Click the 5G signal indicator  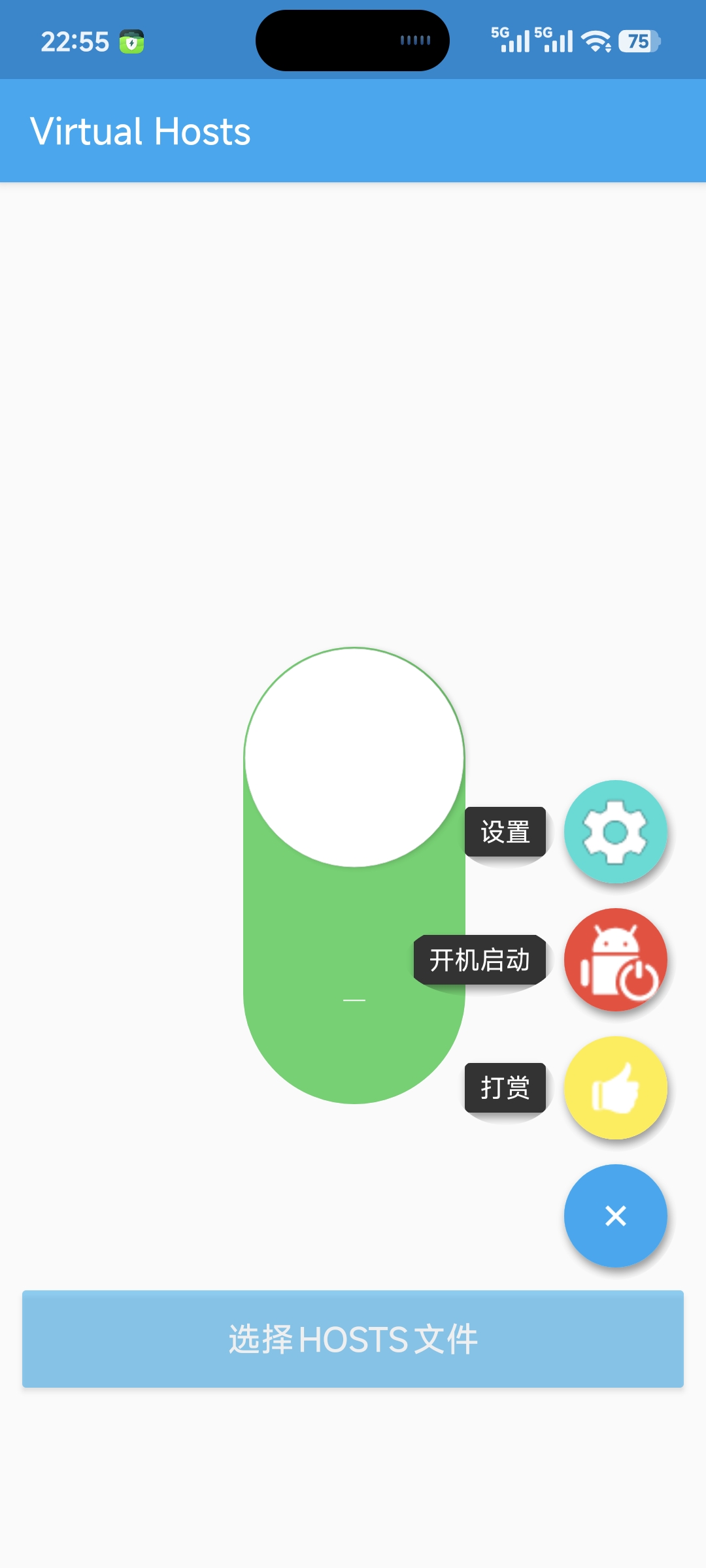tap(510, 39)
